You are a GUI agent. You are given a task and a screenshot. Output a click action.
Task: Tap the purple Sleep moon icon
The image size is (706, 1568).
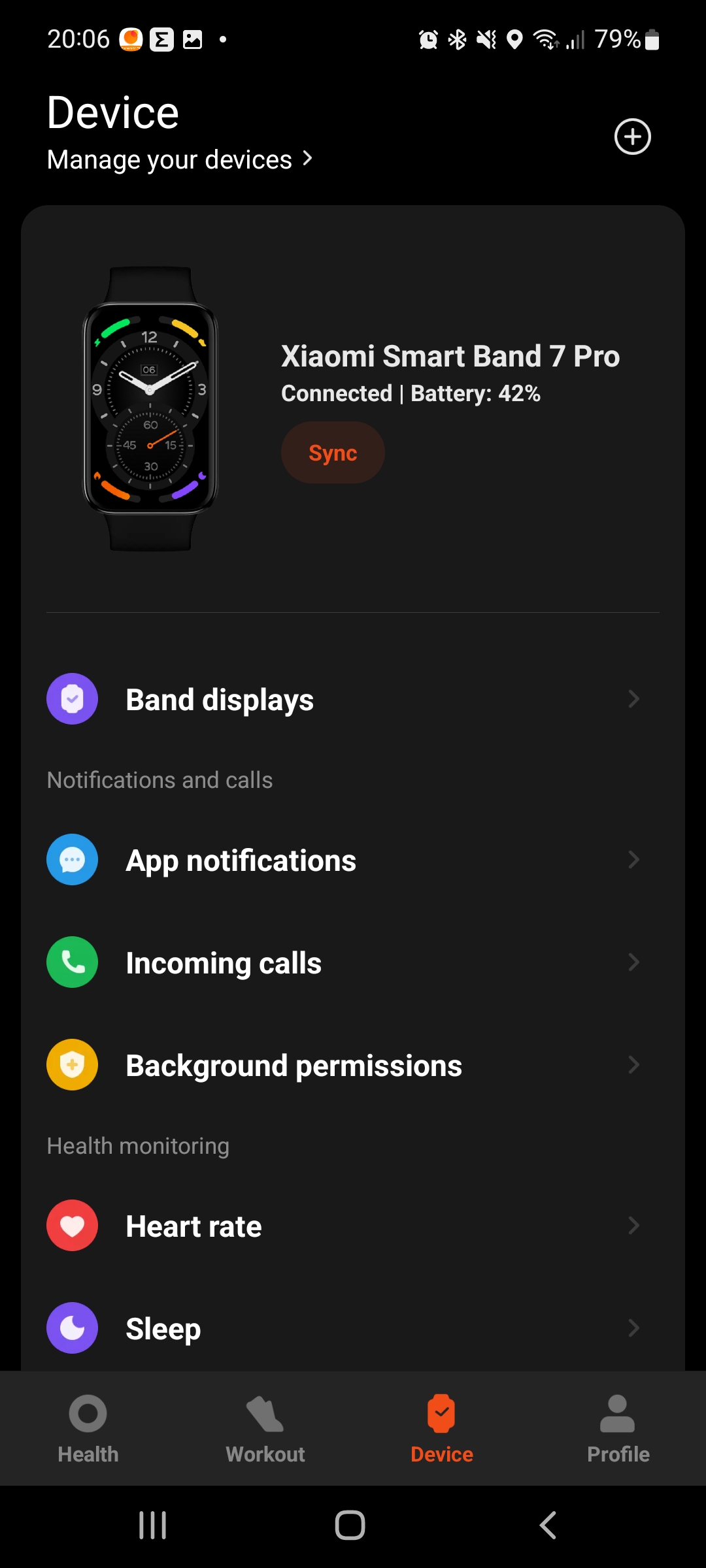(72, 1328)
